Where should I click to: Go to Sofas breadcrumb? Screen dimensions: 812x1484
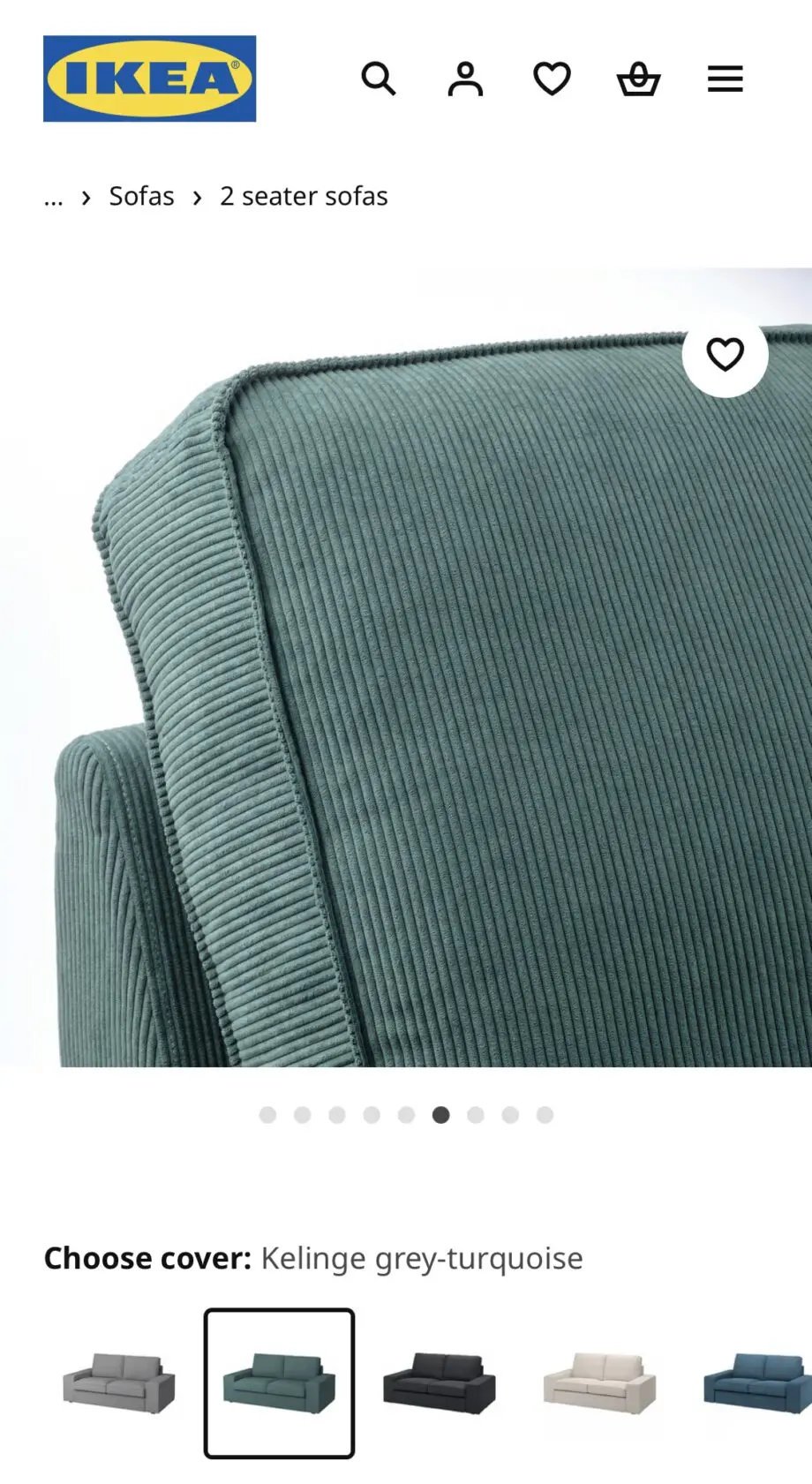click(141, 196)
